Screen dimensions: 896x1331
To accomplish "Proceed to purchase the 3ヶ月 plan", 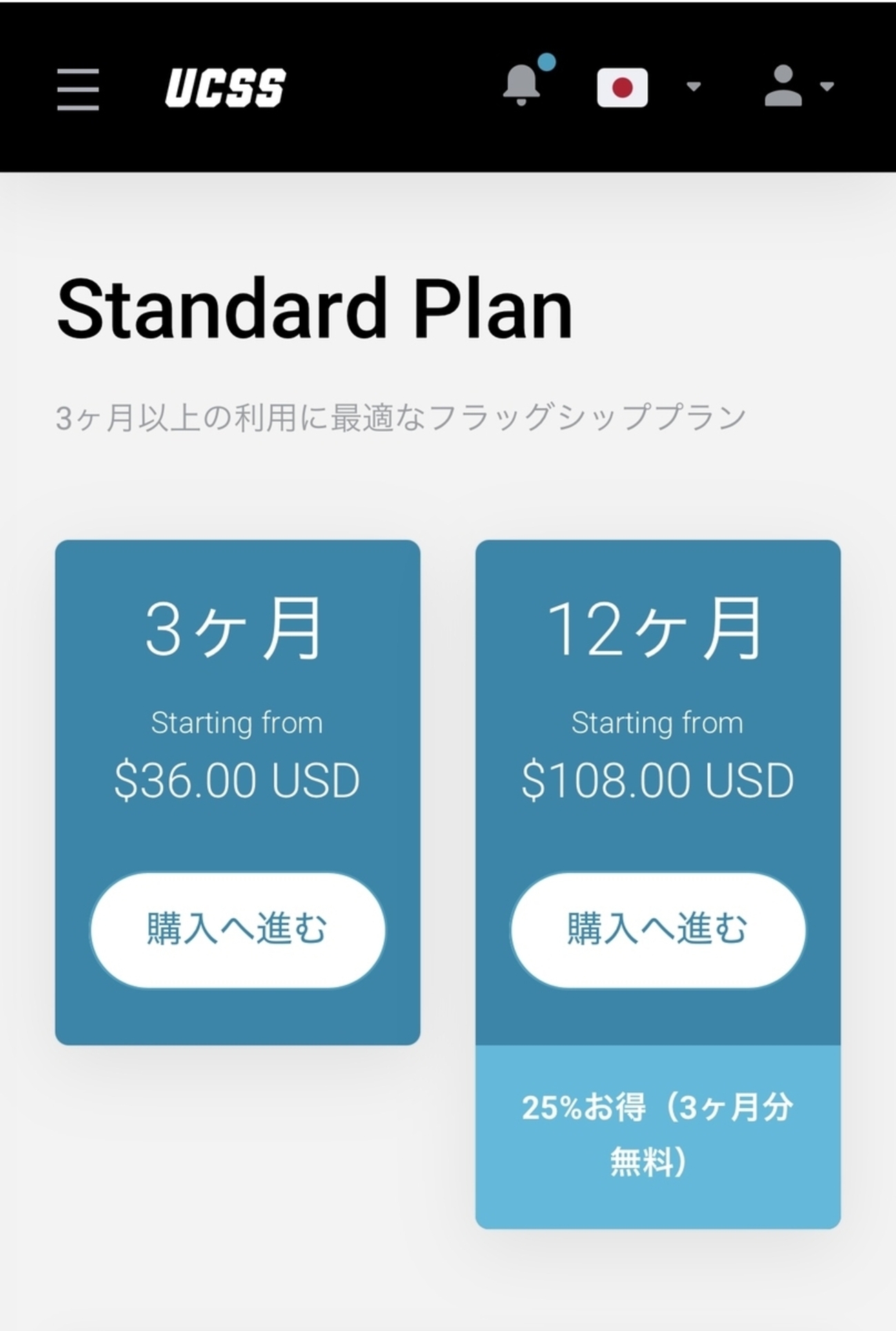I will [238, 930].
